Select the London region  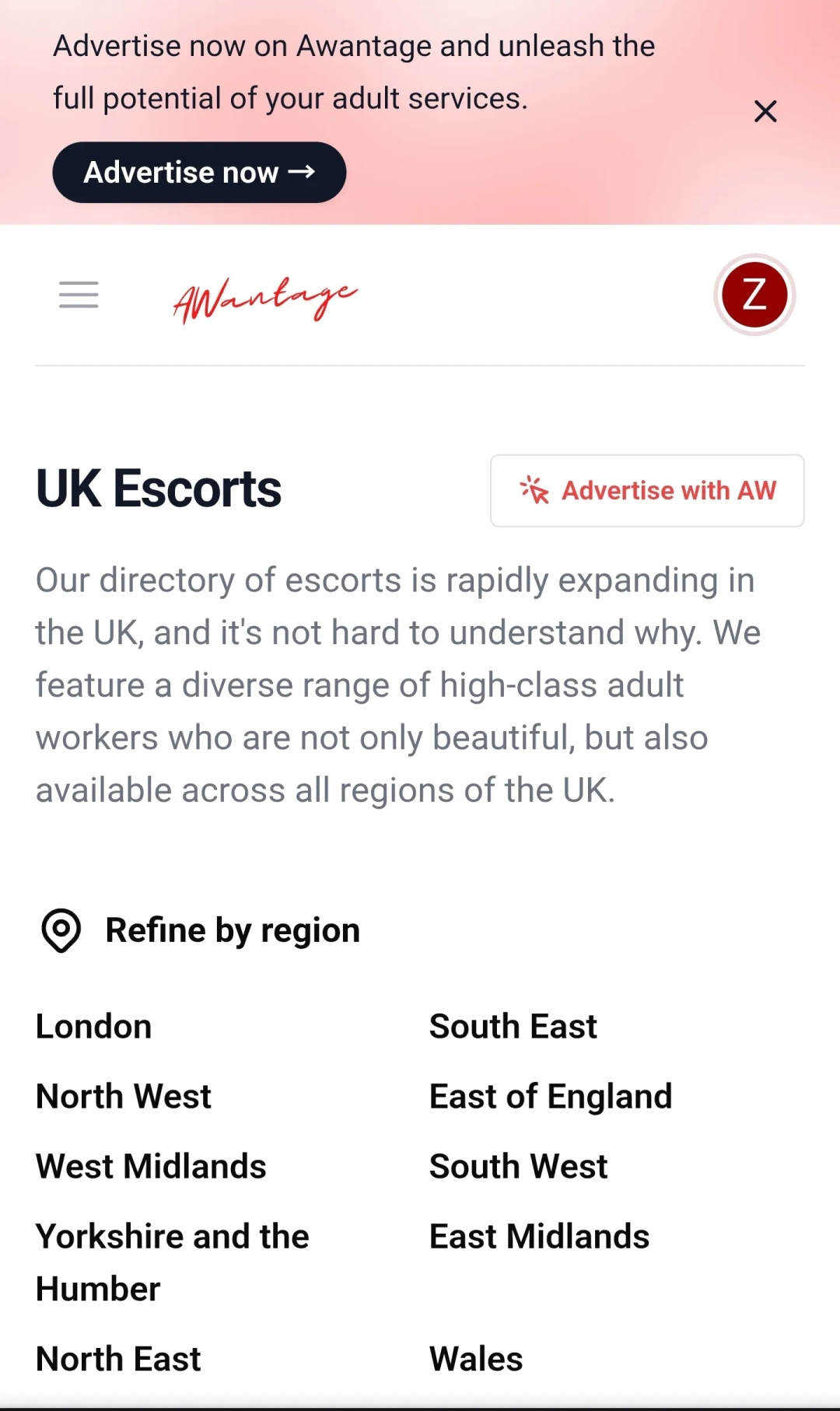tap(94, 1027)
